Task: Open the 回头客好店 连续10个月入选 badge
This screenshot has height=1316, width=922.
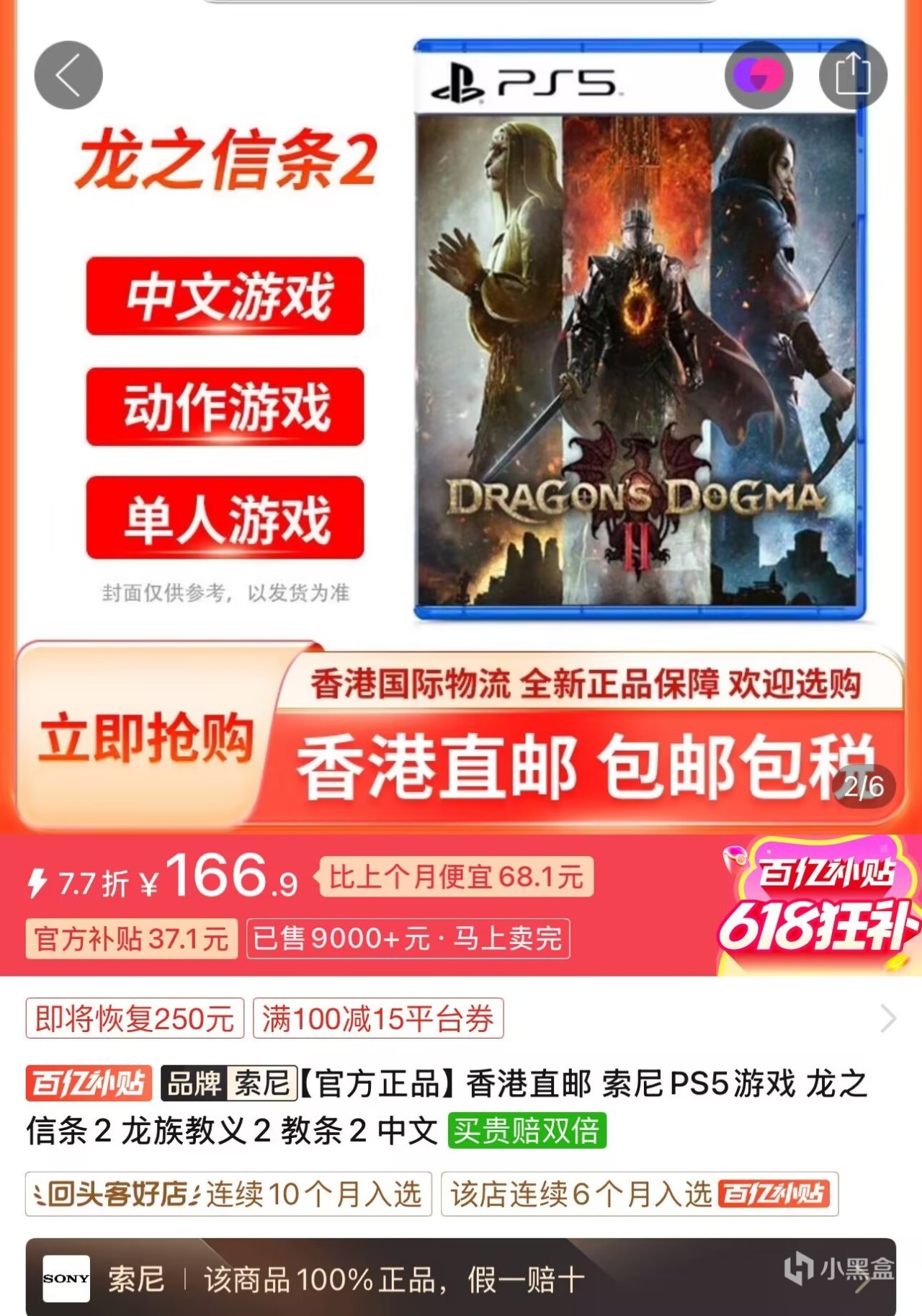Action: [228, 1194]
